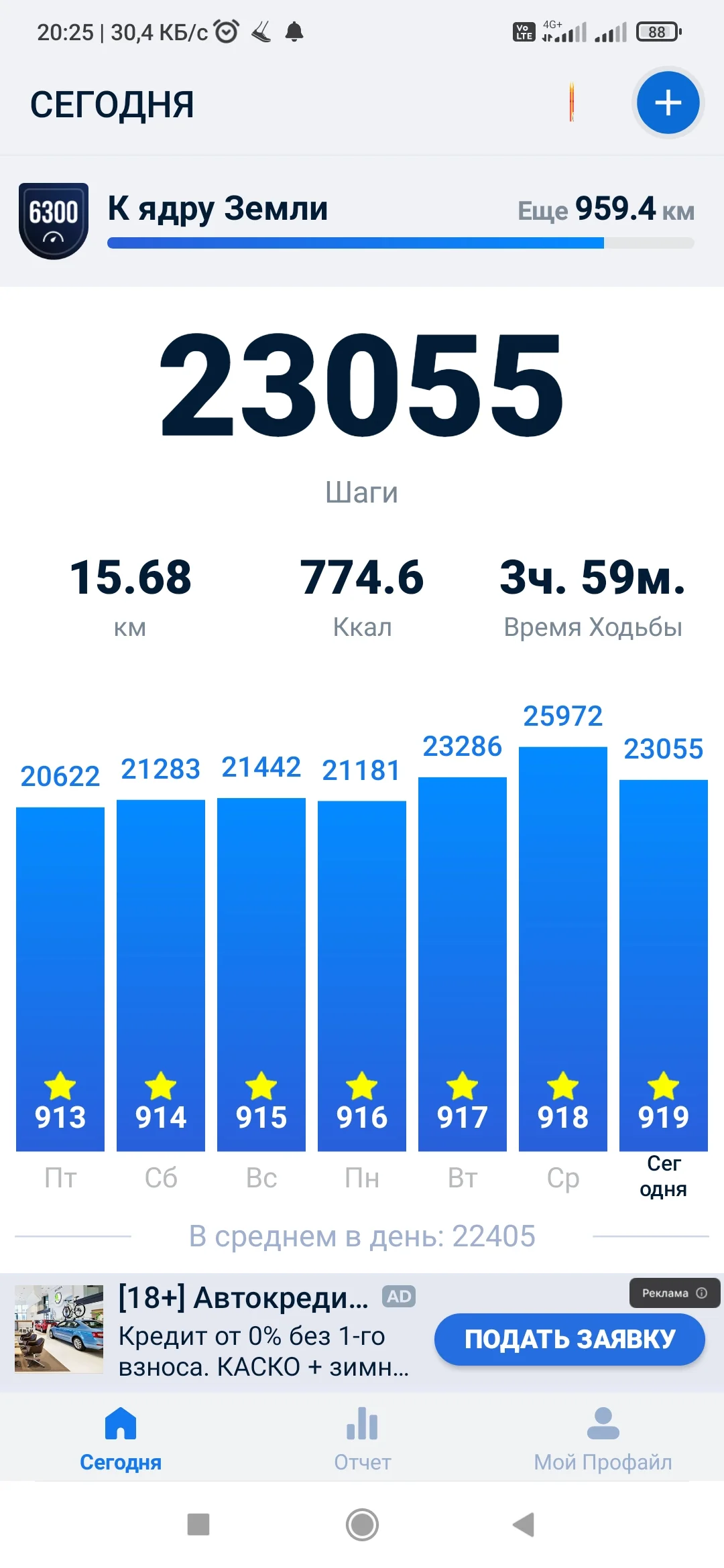Select the Сегодня tab
Screen dimensions: 724x1568
click(121, 1438)
